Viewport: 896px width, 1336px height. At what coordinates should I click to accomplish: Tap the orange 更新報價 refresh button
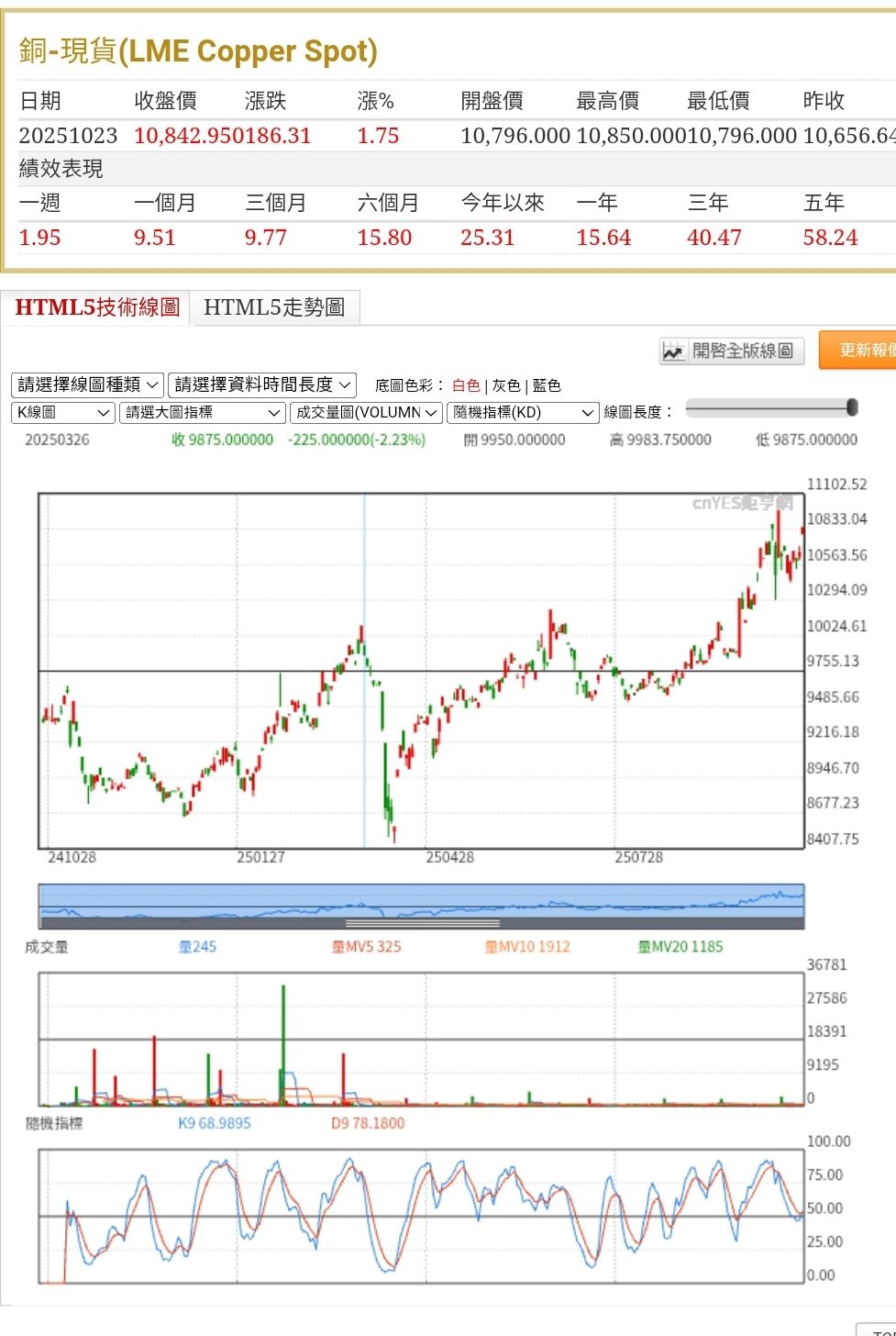[858, 351]
